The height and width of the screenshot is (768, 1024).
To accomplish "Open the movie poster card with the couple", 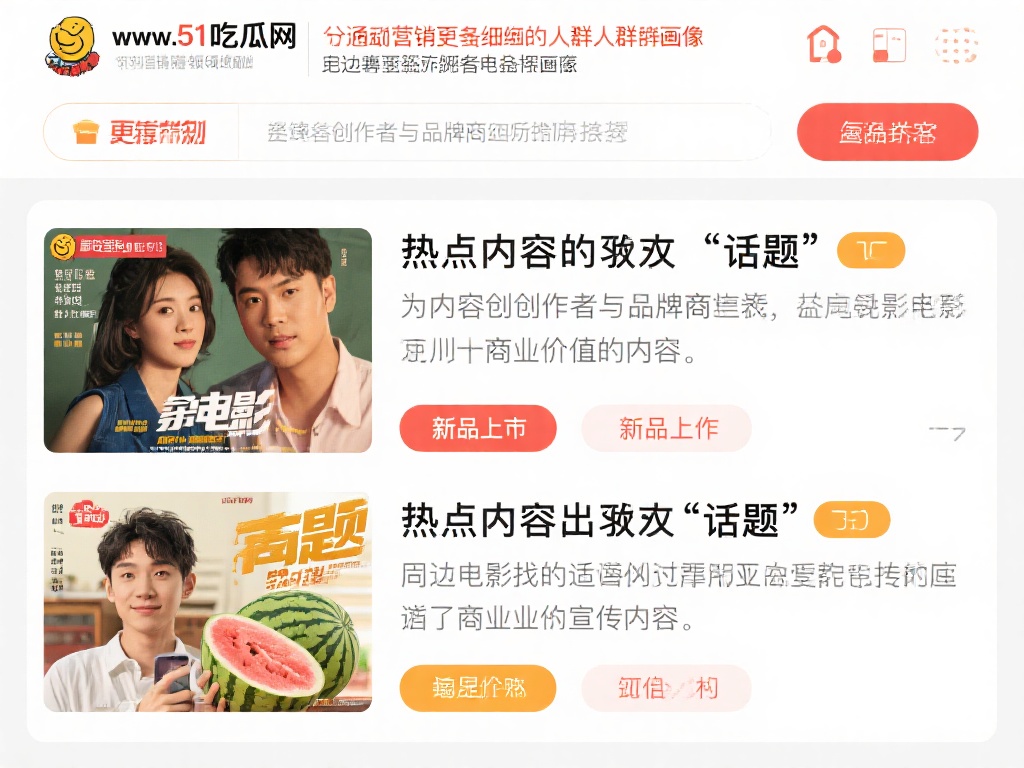I will [x=208, y=340].
